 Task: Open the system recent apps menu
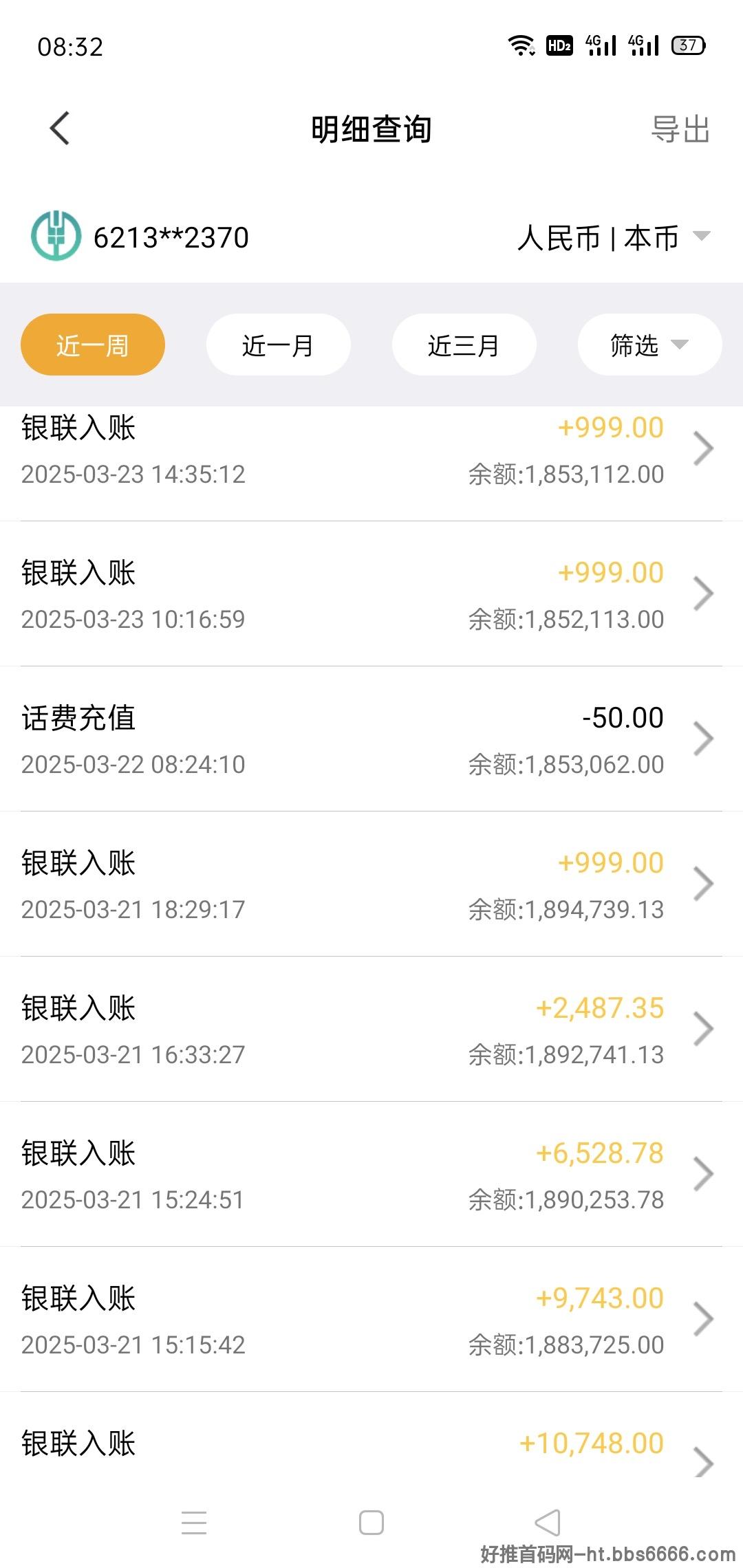(x=194, y=1523)
